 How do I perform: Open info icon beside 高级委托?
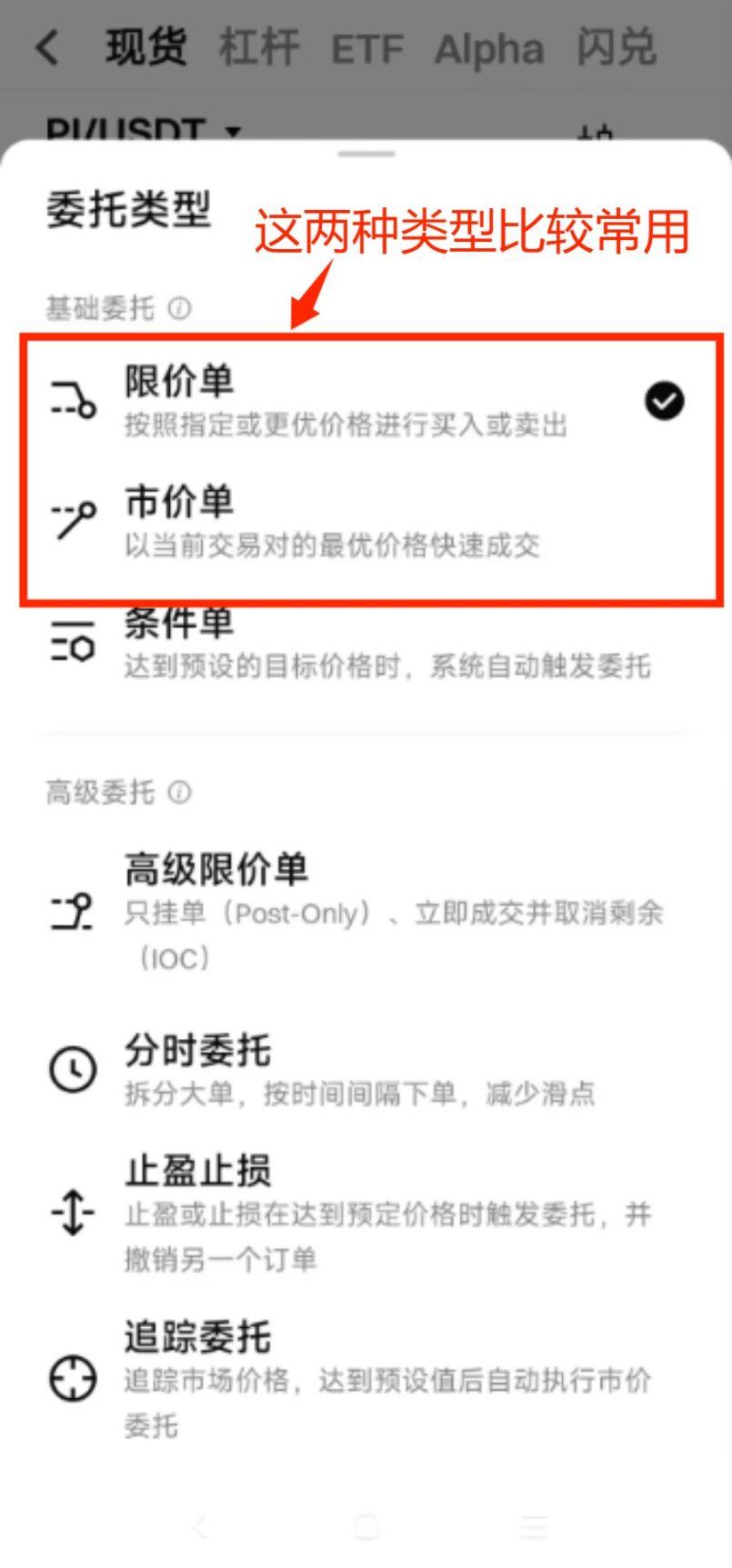click(x=180, y=793)
